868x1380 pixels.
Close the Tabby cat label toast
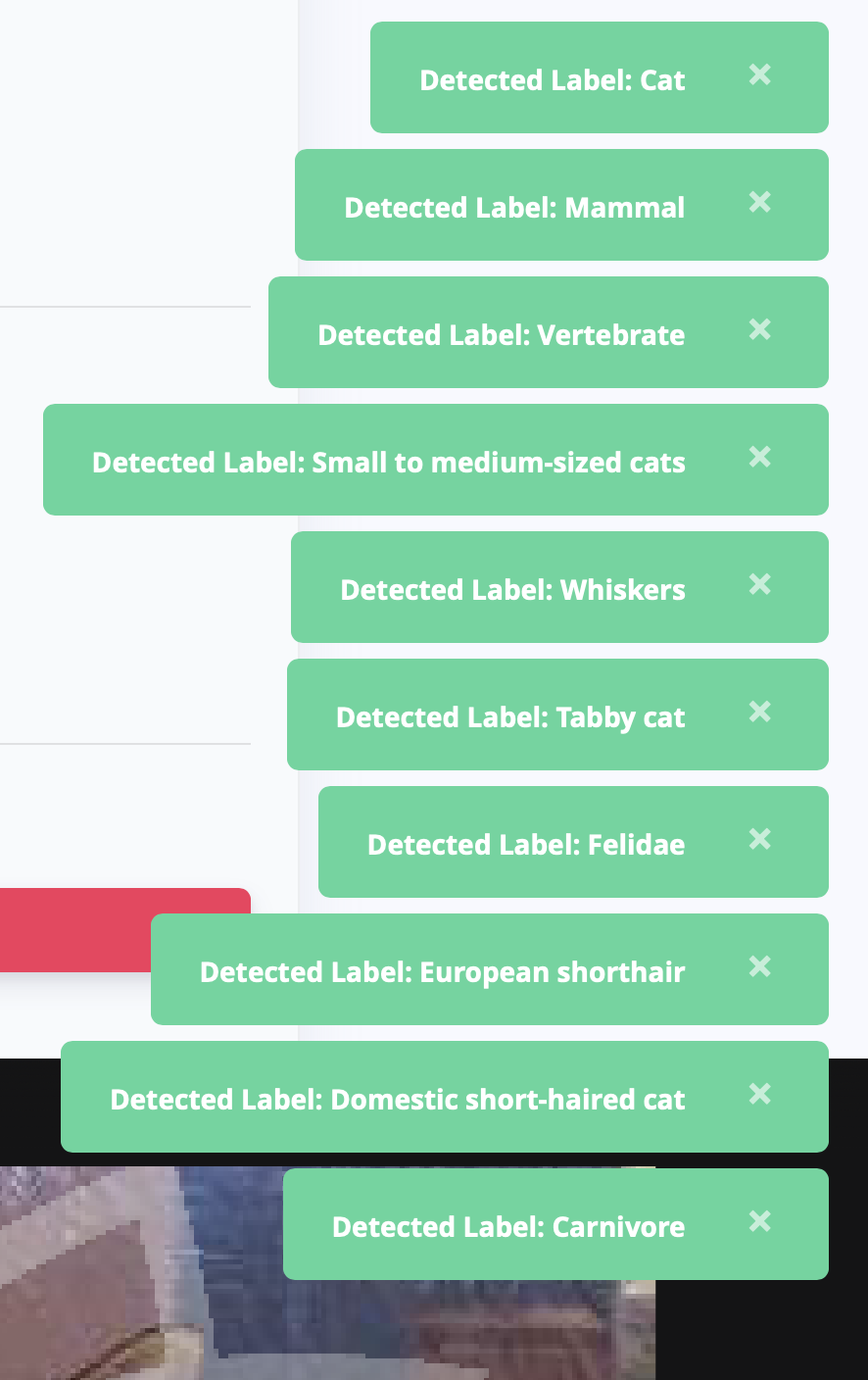click(760, 712)
